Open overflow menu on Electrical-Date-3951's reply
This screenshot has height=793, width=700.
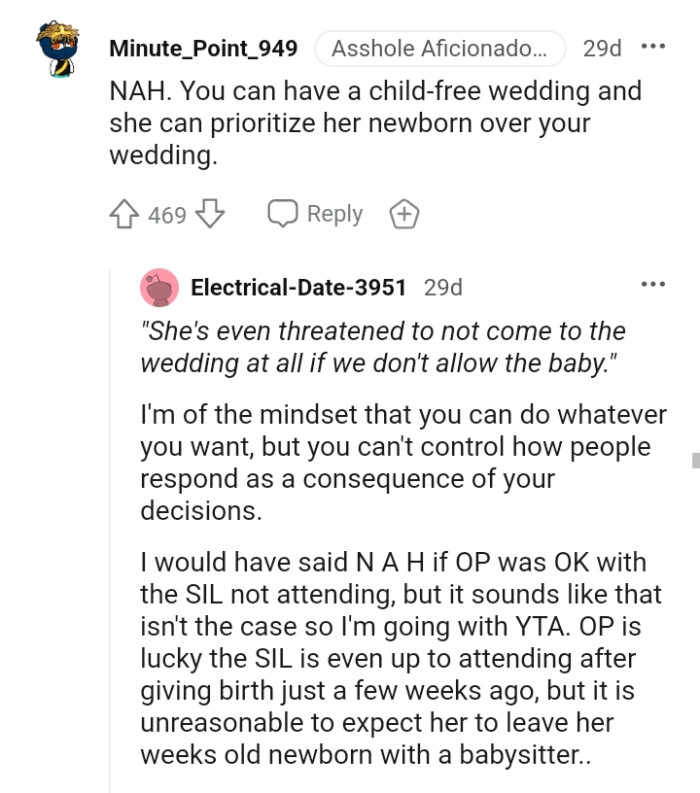652,286
